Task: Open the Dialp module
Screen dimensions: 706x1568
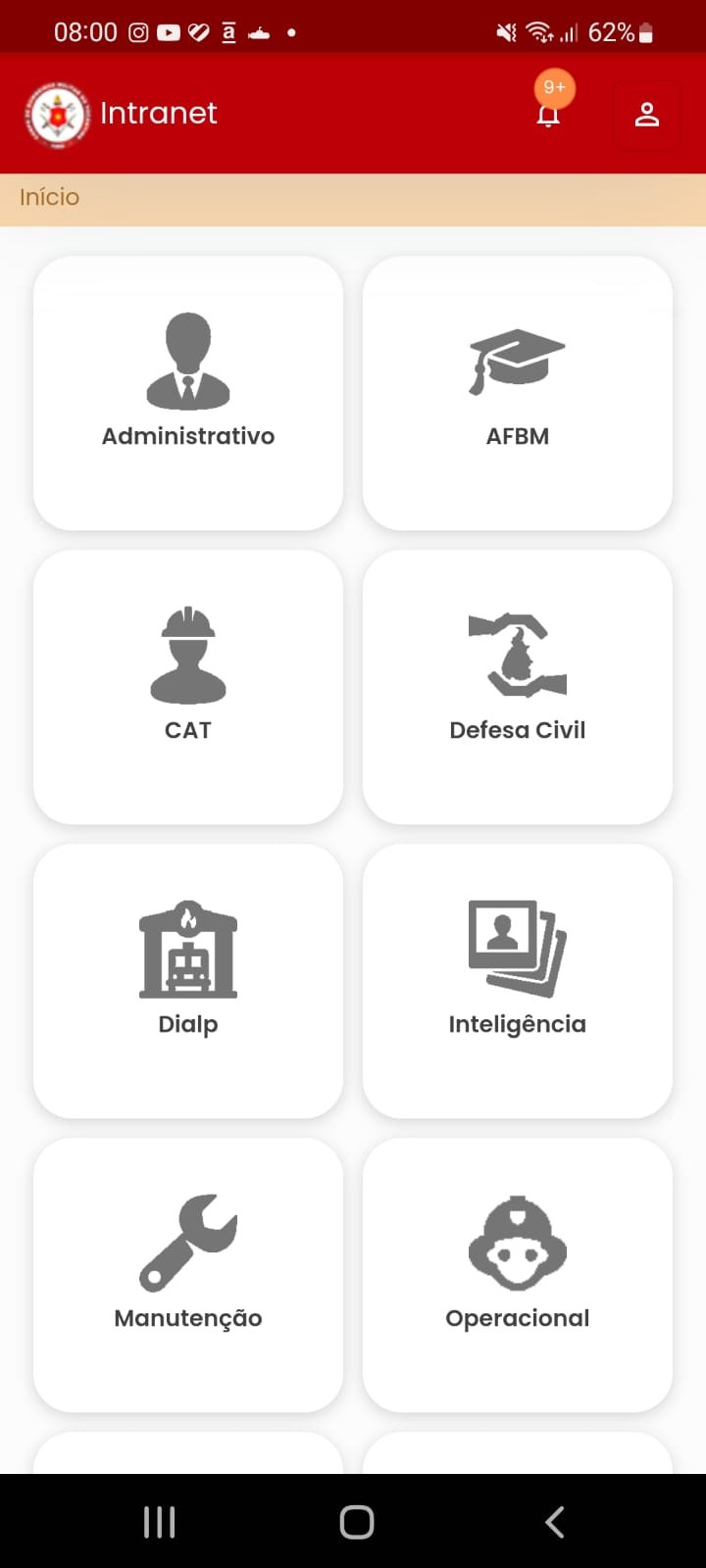Action: [188, 981]
